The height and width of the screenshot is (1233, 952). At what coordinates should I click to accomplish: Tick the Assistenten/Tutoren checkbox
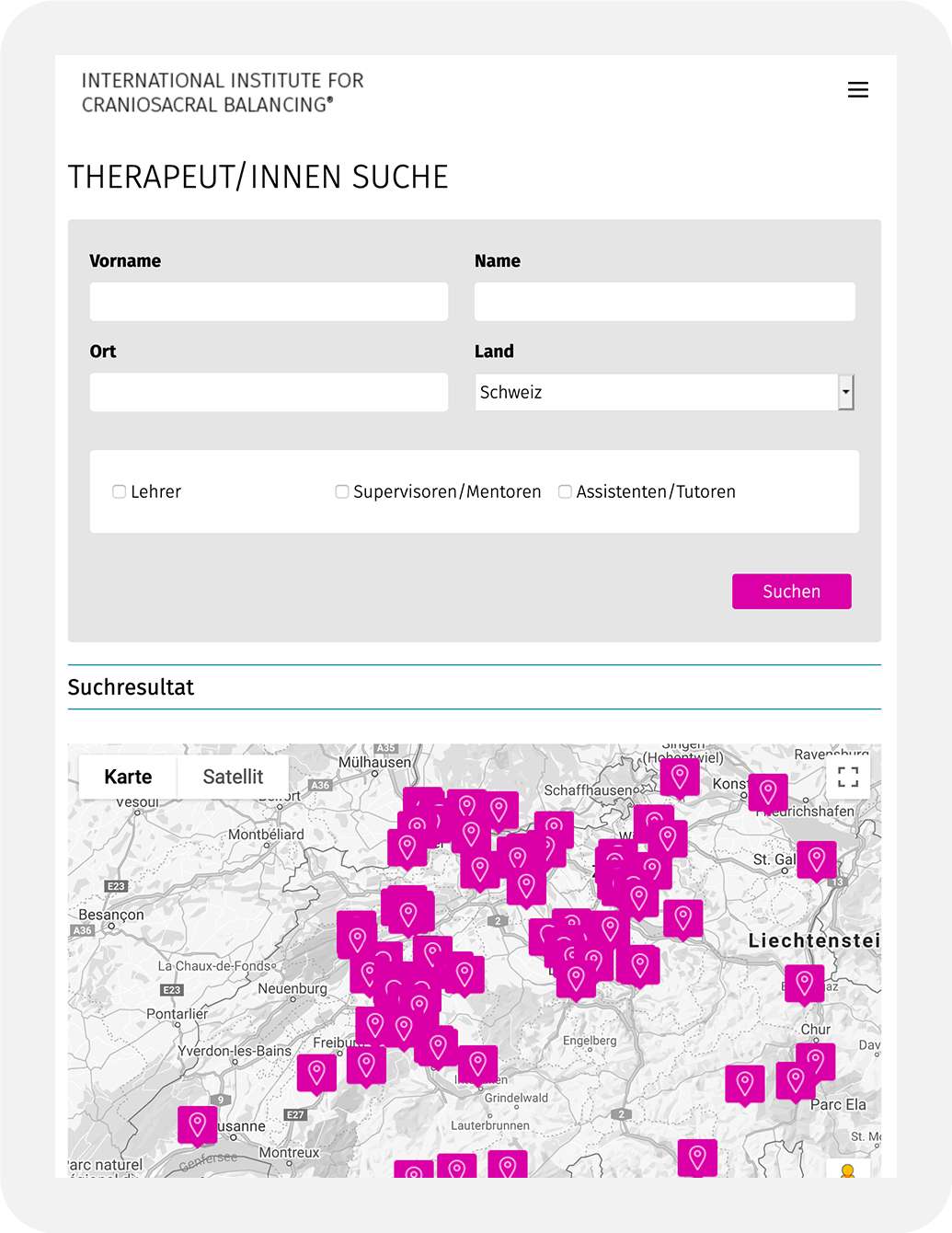click(565, 491)
